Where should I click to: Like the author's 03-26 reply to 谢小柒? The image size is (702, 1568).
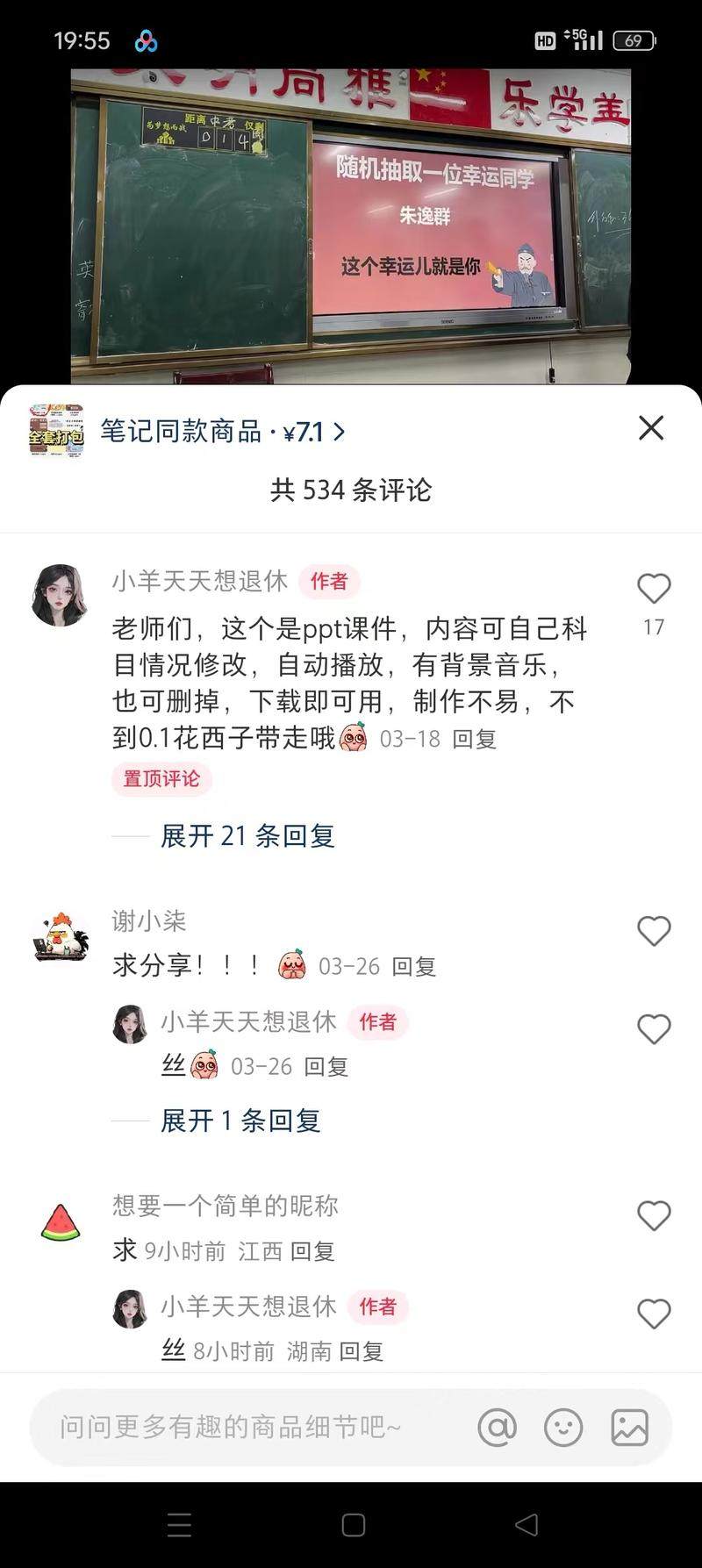(x=653, y=1029)
